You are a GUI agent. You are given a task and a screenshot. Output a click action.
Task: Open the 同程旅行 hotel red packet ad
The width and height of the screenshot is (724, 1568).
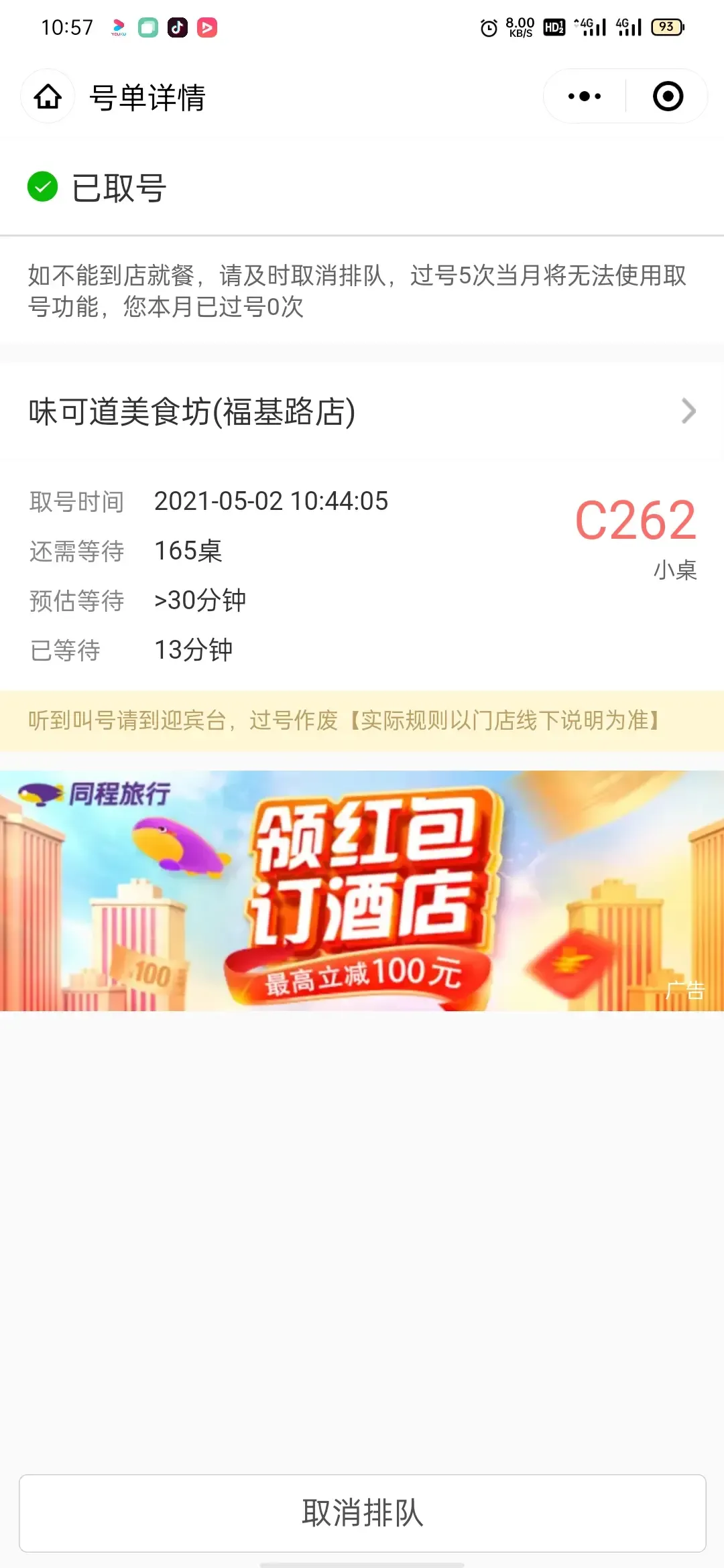pos(362,891)
